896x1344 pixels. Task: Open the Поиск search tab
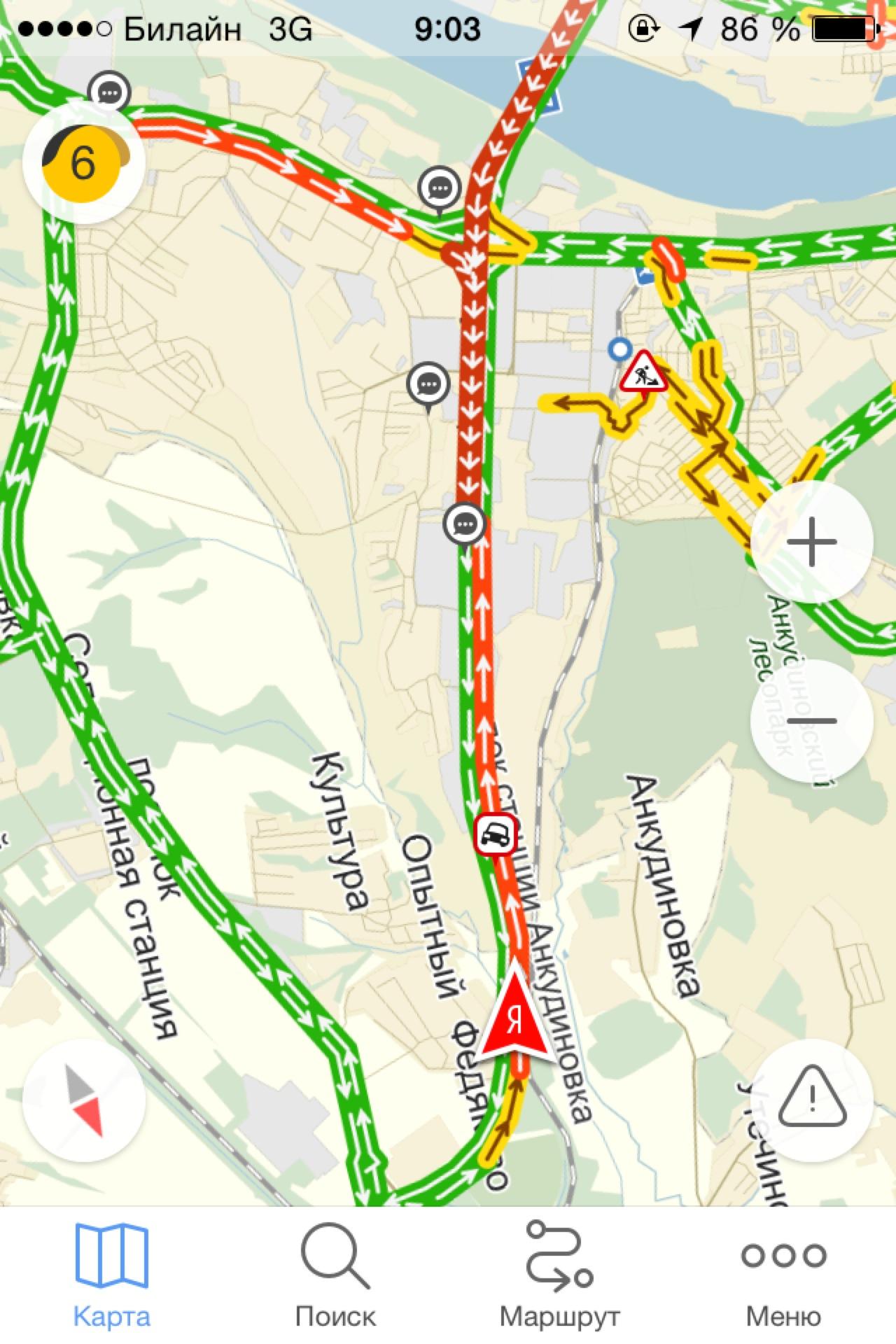[335, 1274]
